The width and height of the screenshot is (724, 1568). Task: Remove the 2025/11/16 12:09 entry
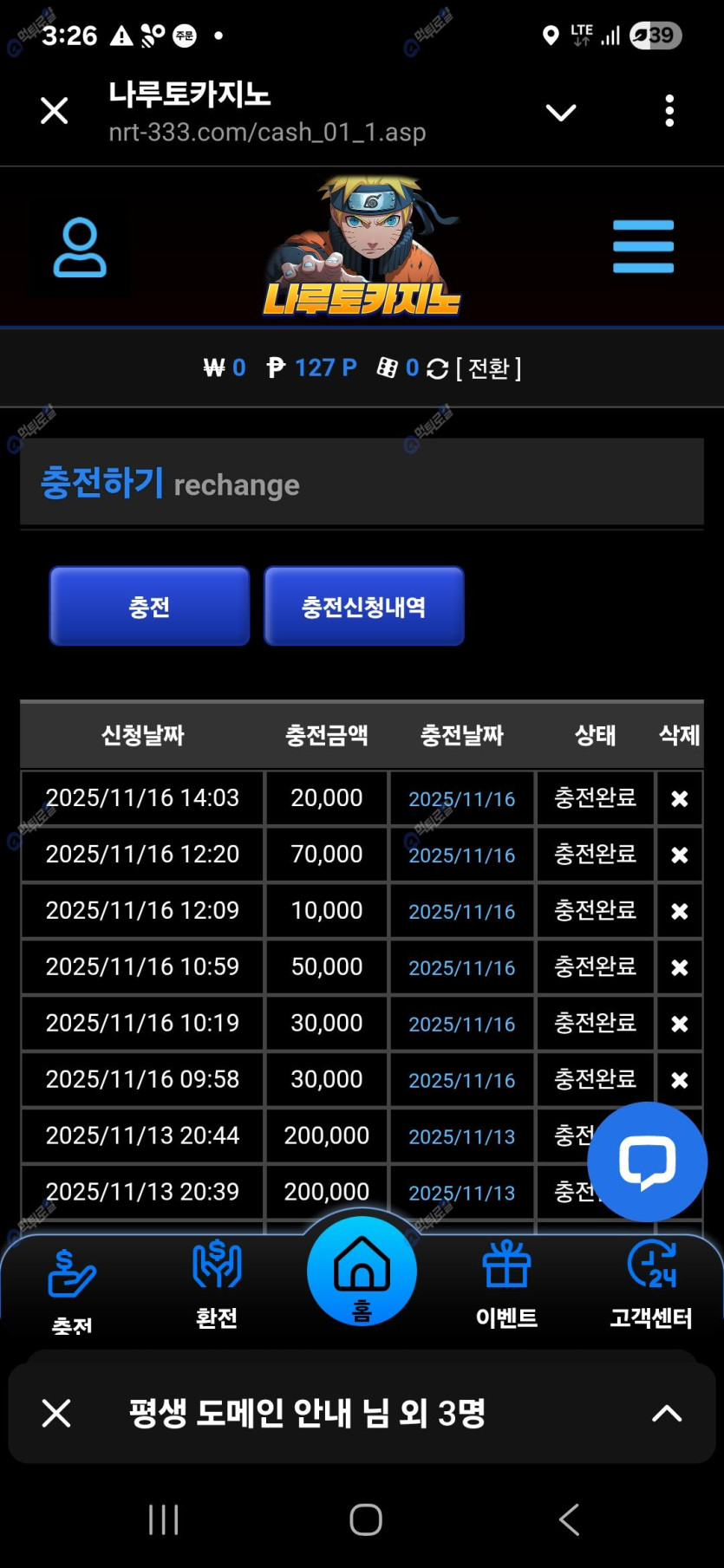tap(680, 911)
